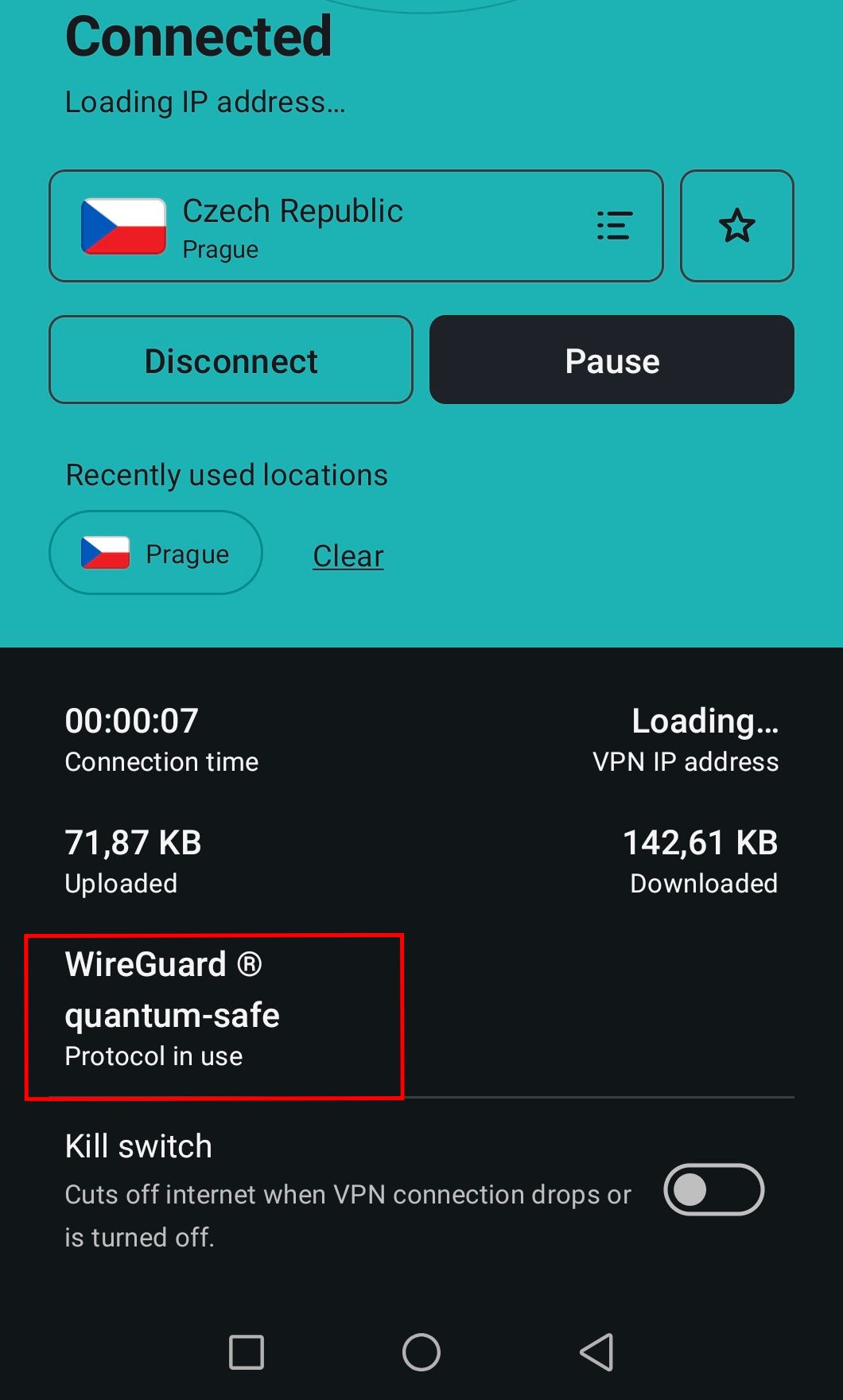Clear recently used locations
The width and height of the screenshot is (843, 1400).
pyautogui.click(x=348, y=556)
